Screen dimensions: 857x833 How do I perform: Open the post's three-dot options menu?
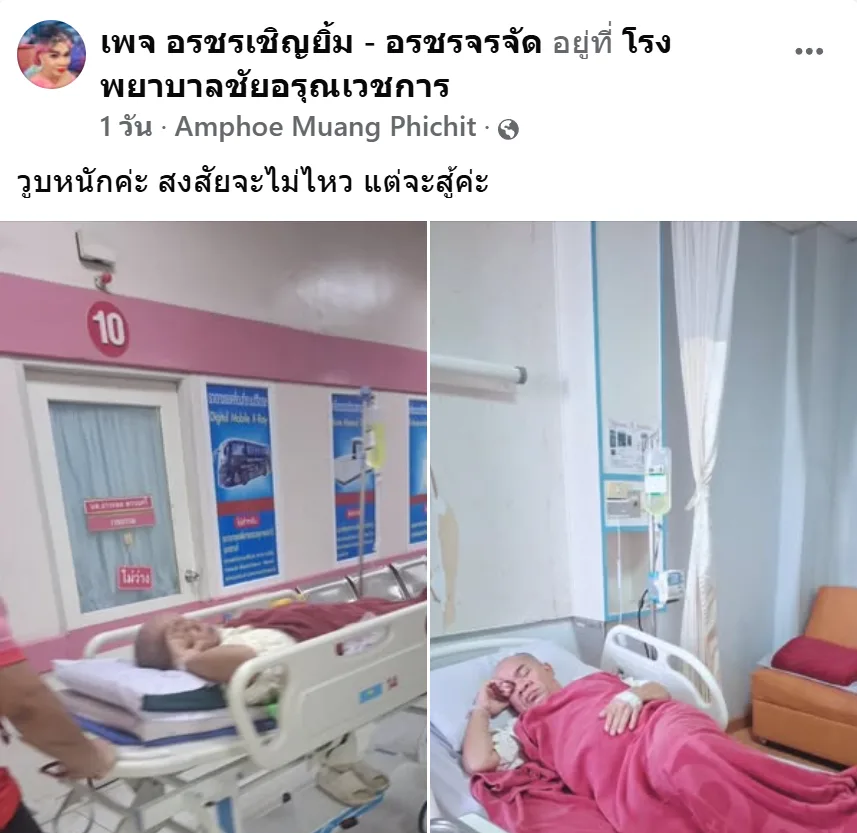pos(808,52)
